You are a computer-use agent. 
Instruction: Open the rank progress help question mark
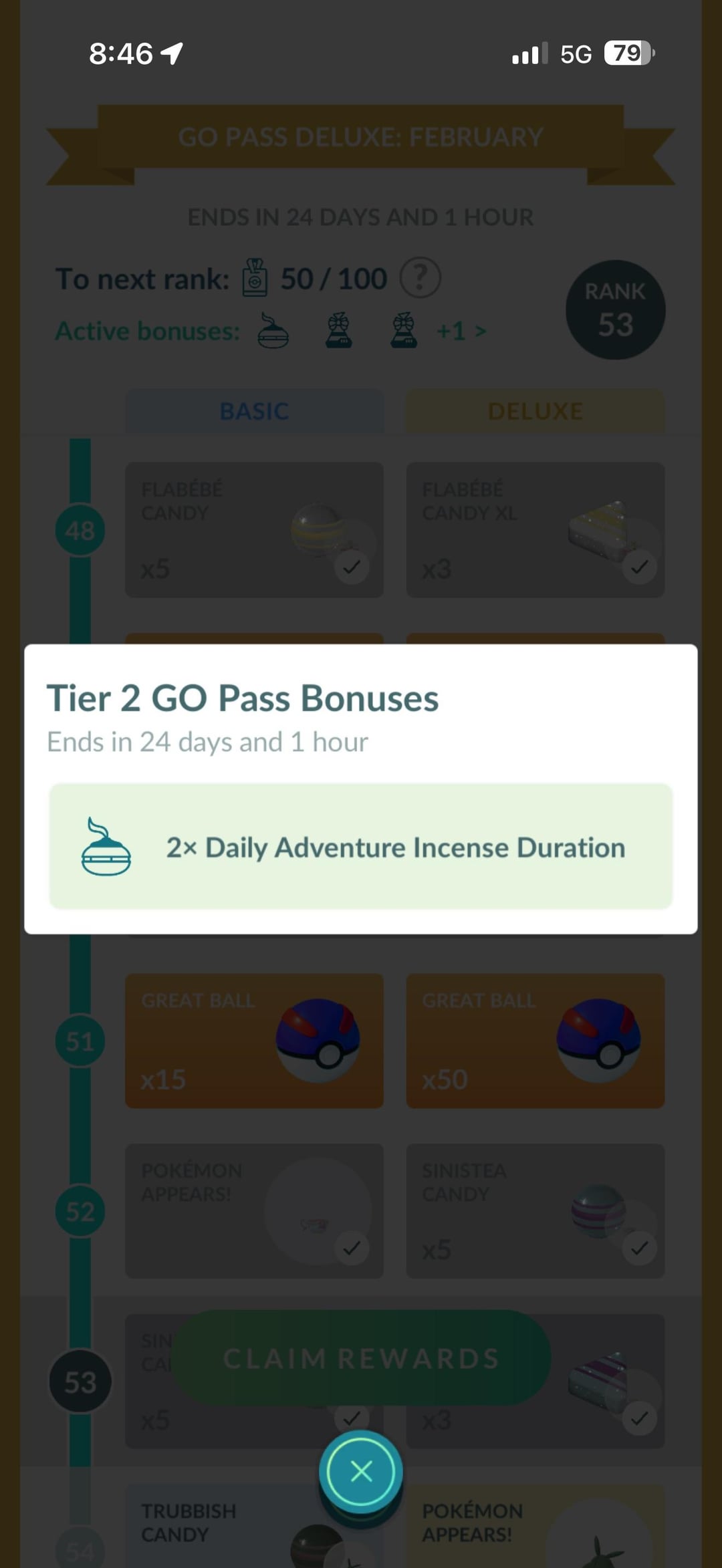pyautogui.click(x=420, y=277)
